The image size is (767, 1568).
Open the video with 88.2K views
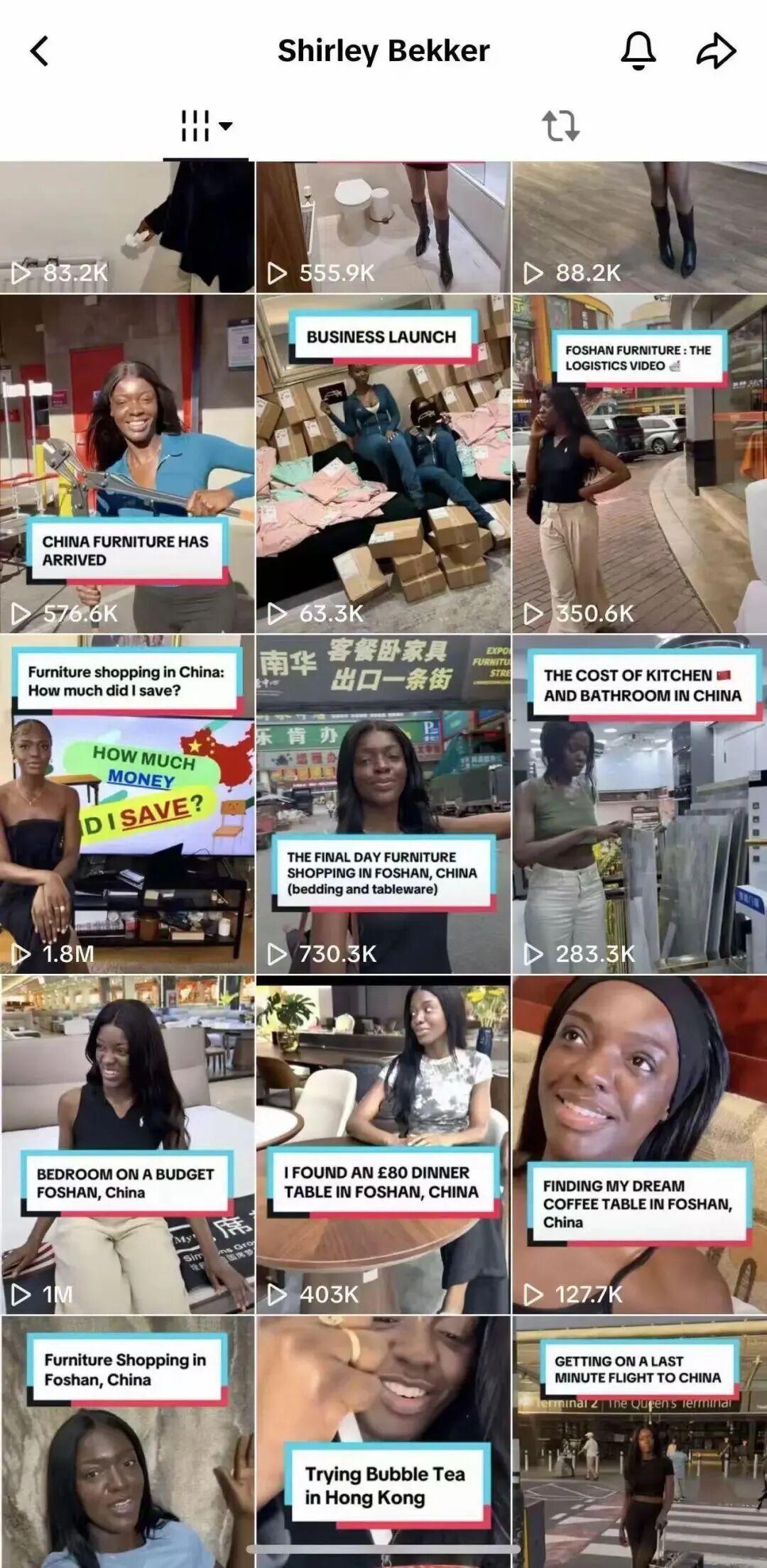[x=639, y=227]
